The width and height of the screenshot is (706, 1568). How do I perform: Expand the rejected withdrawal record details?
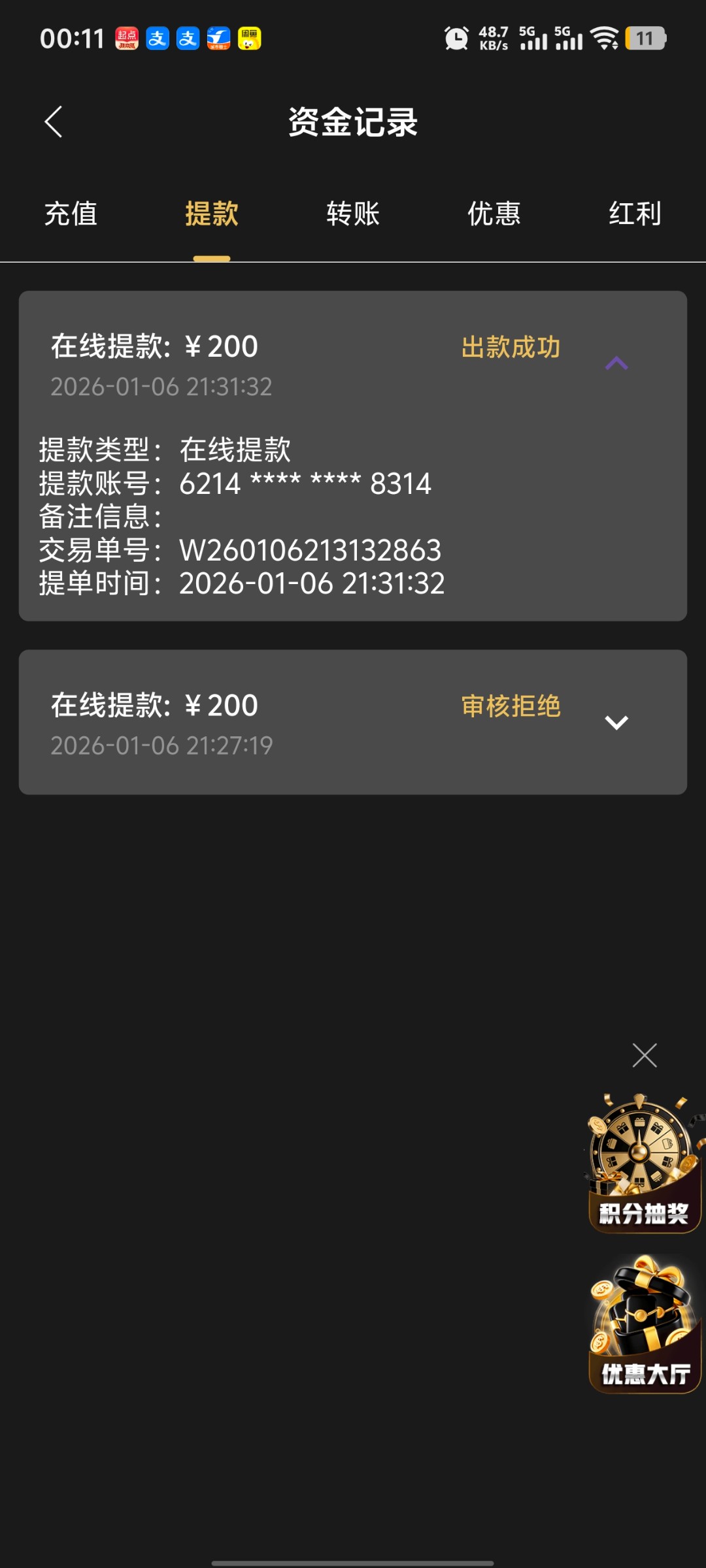point(617,724)
